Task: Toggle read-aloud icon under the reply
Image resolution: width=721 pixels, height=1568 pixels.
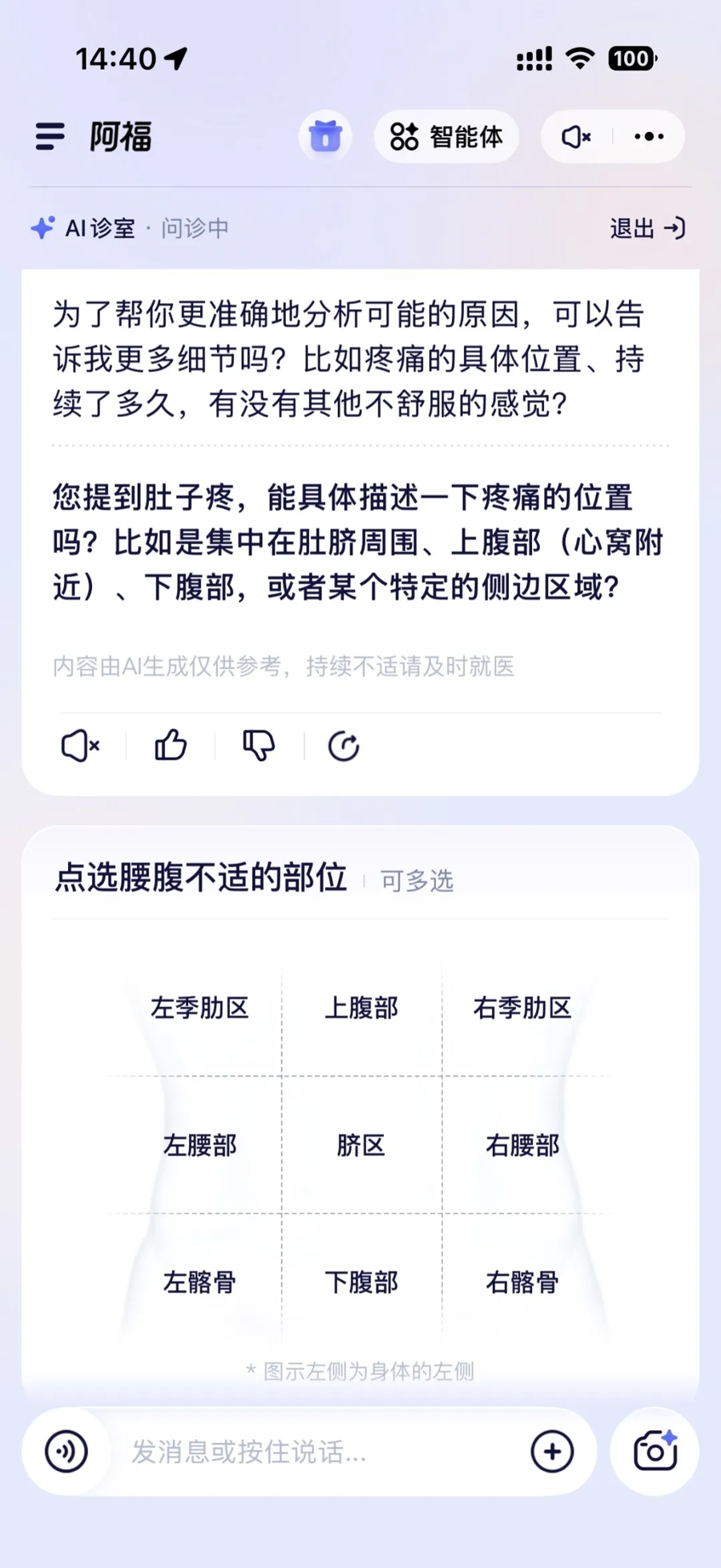Action: point(80,746)
